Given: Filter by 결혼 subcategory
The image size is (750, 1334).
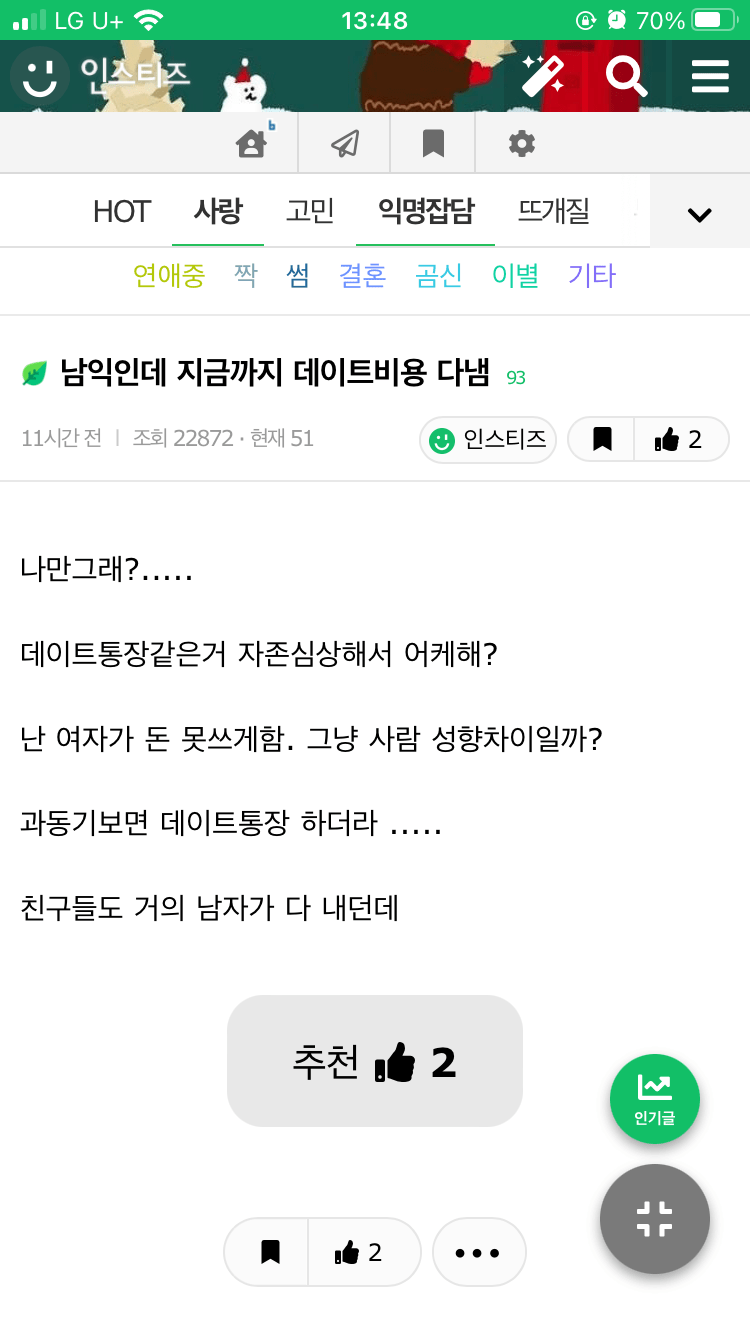Looking at the screenshot, I should point(362,275).
